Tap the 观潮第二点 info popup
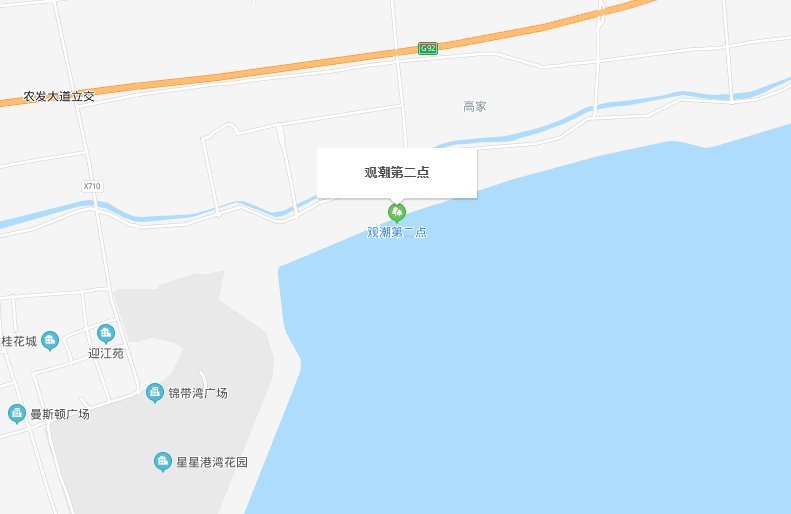Screen dimensions: 791x514 pos(397,173)
